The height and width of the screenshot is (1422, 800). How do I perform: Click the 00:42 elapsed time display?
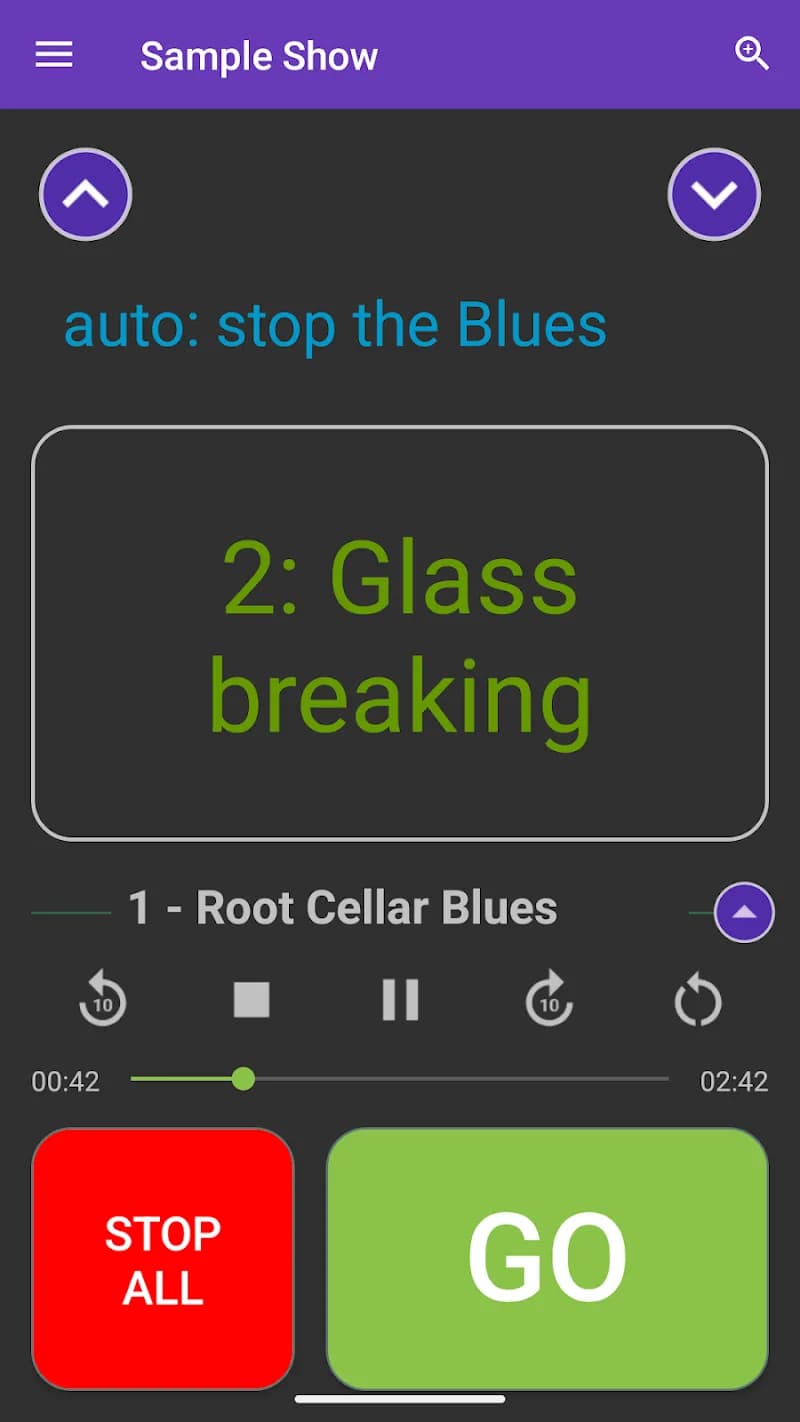(65, 1081)
